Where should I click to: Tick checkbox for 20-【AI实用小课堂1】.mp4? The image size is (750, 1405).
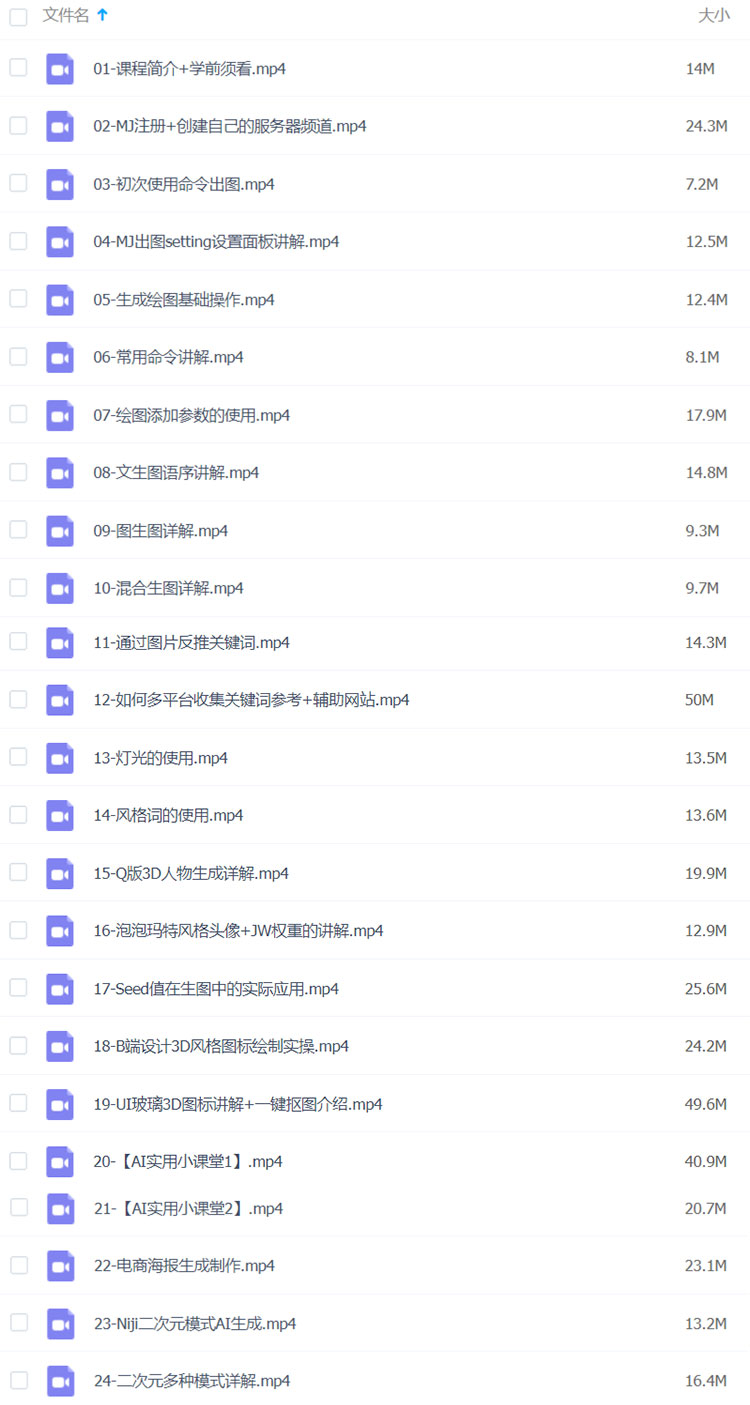[18, 1160]
